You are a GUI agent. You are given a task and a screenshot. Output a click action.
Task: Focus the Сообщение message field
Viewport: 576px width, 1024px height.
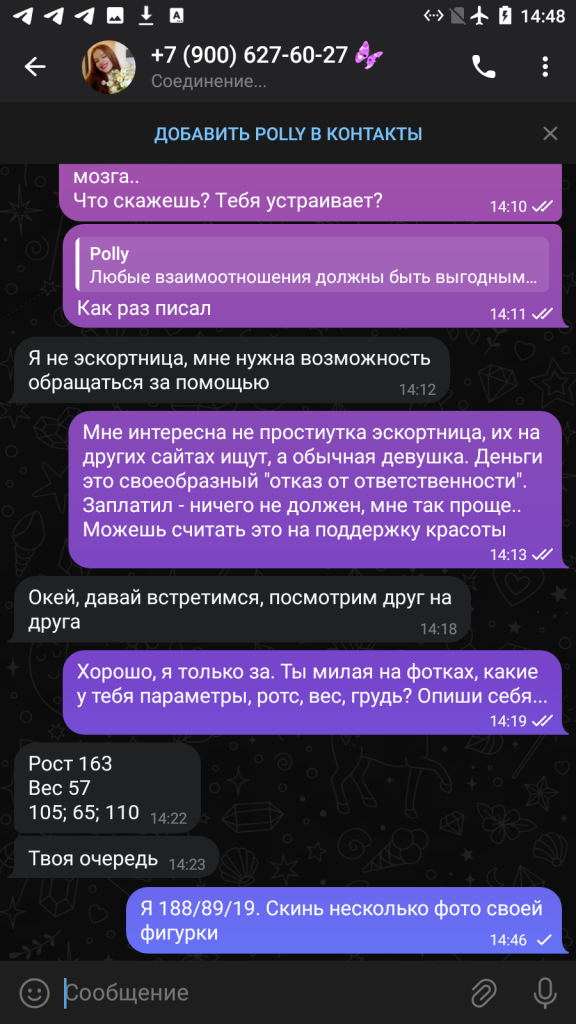tap(261, 993)
